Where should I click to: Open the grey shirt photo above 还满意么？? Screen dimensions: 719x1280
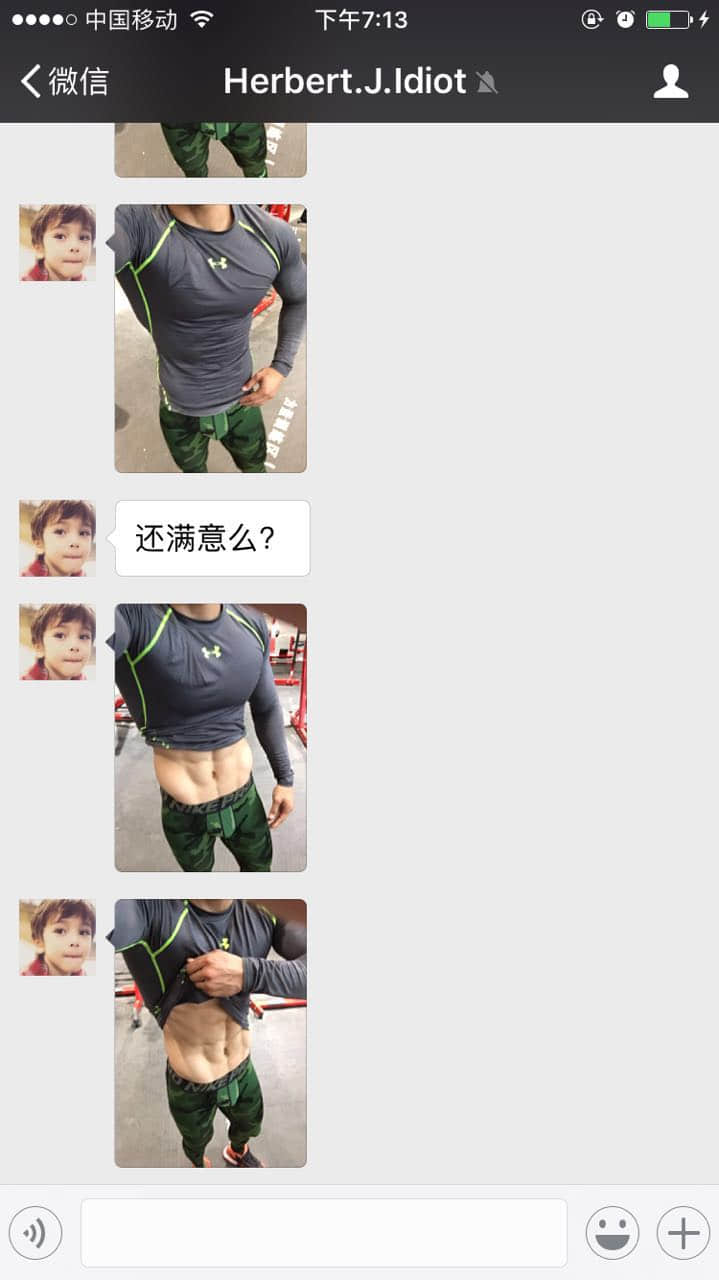[x=210, y=338]
